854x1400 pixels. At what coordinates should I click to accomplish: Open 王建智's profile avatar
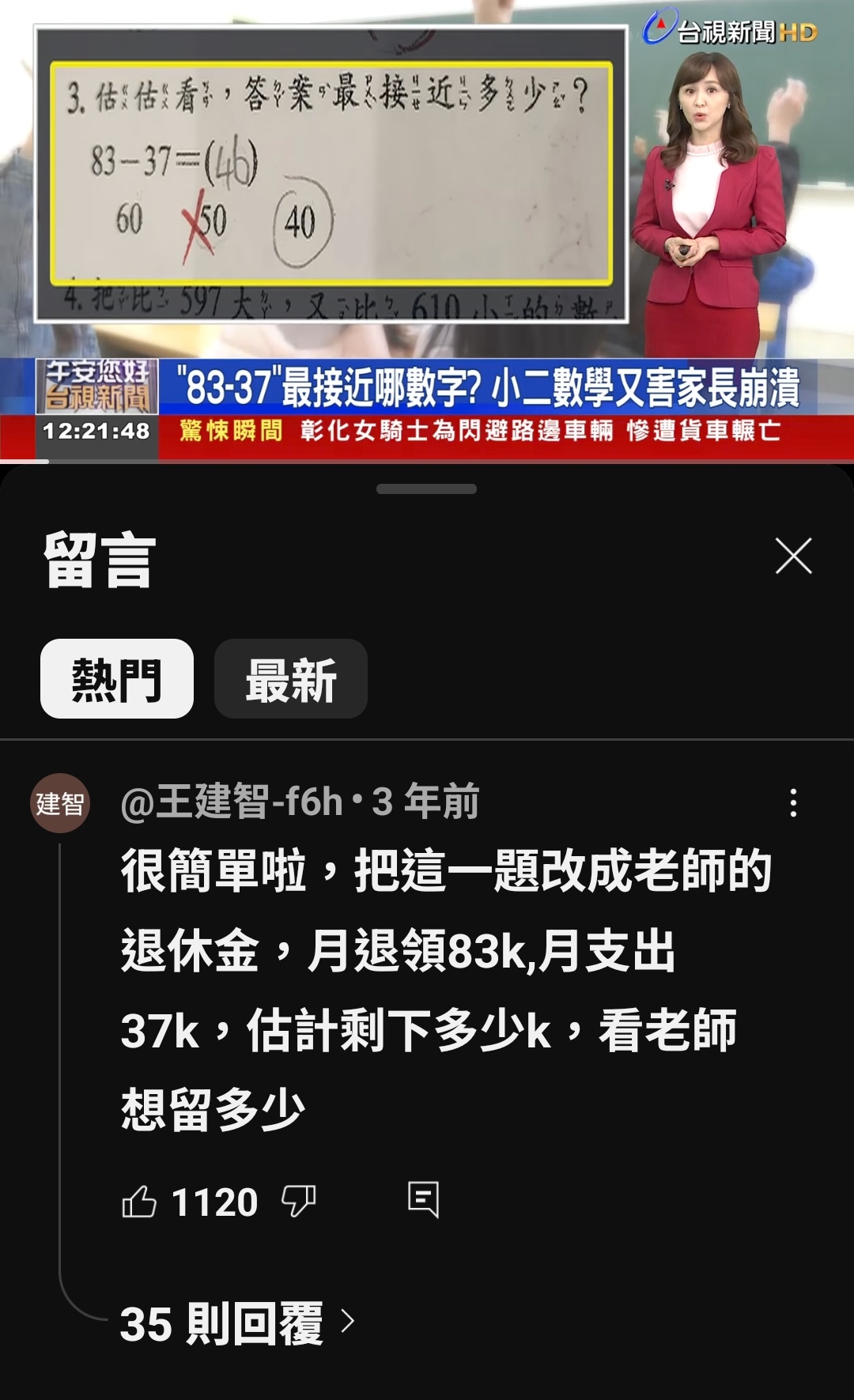point(60,803)
